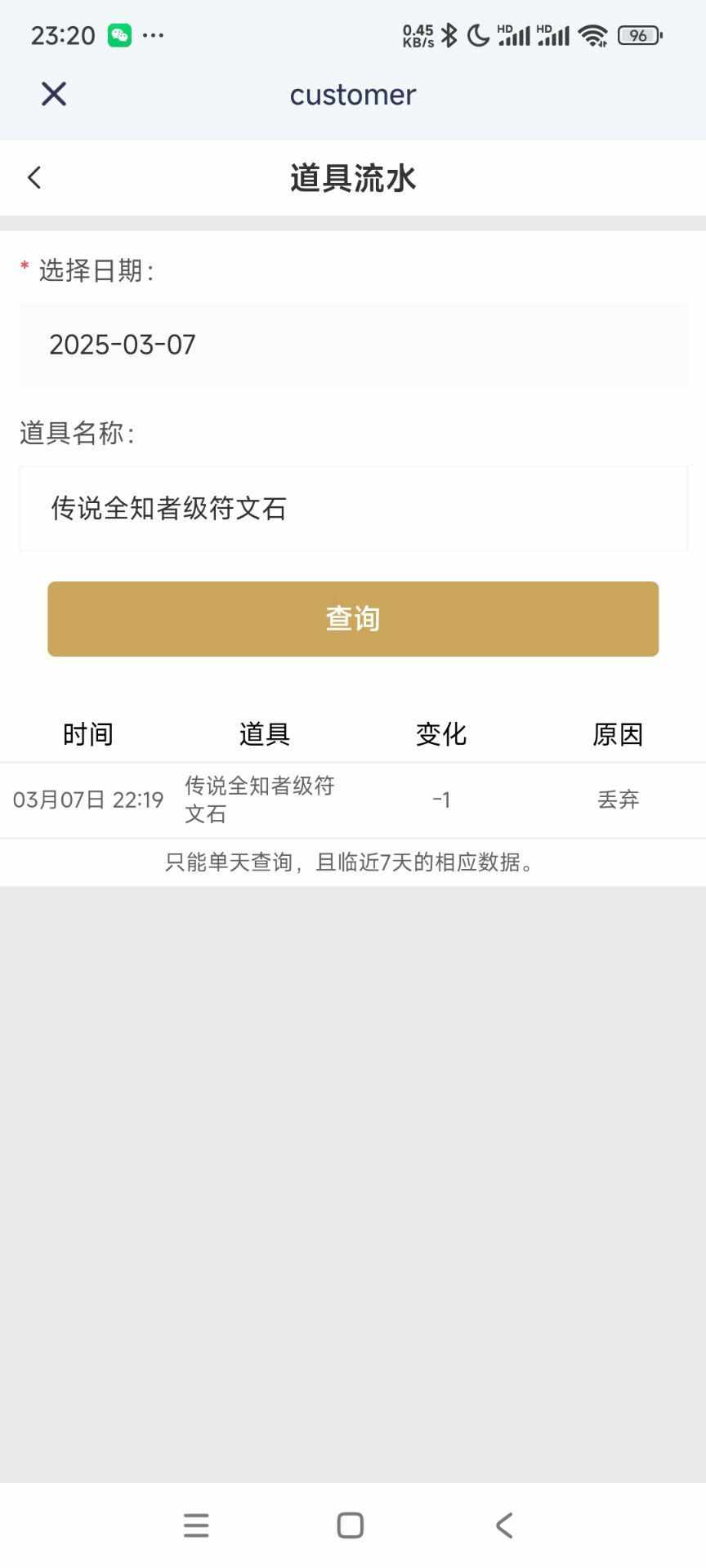Open the date picker showing 2025-03-07
This screenshot has height=1568, width=706.
coord(353,345)
